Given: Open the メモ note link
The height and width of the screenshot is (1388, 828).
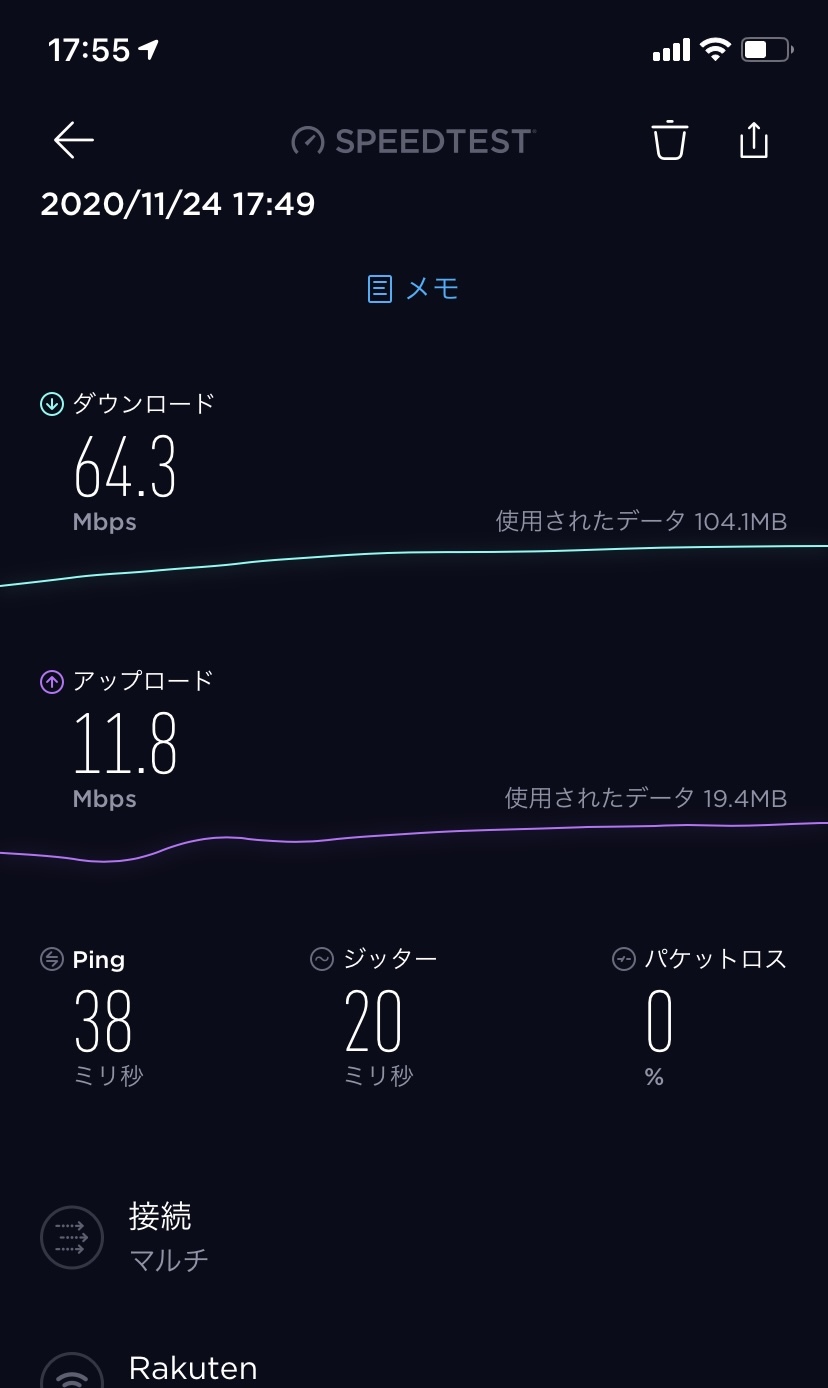Looking at the screenshot, I should (x=413, y=289).
